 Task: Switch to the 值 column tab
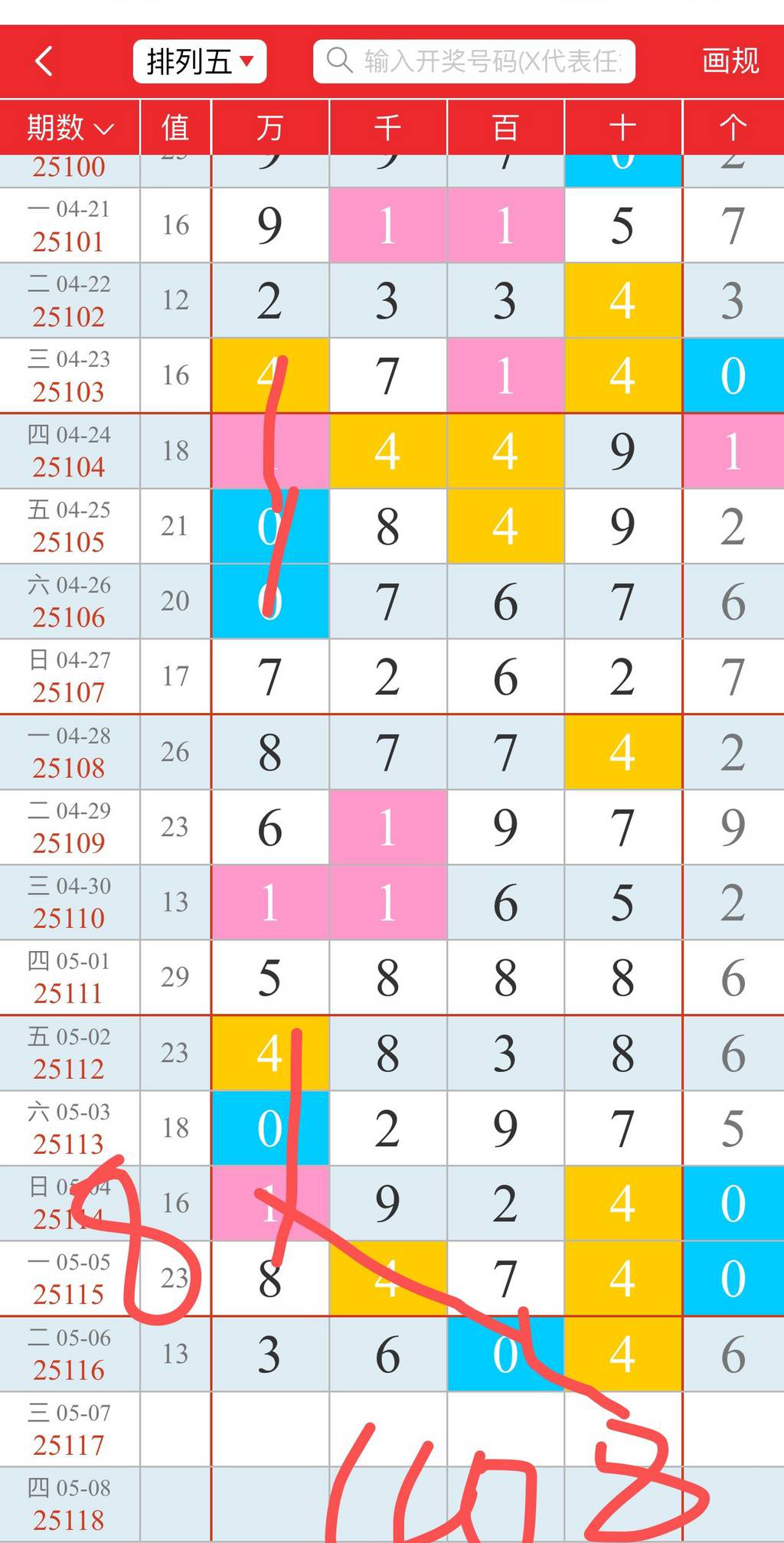175,128
